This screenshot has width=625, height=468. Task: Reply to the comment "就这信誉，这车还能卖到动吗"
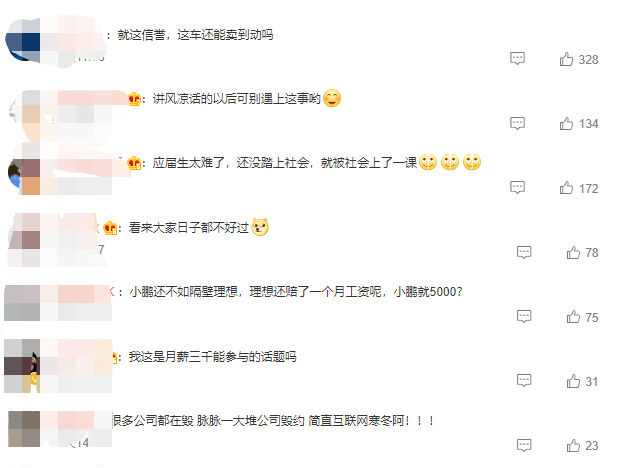(x=517, y=59)
